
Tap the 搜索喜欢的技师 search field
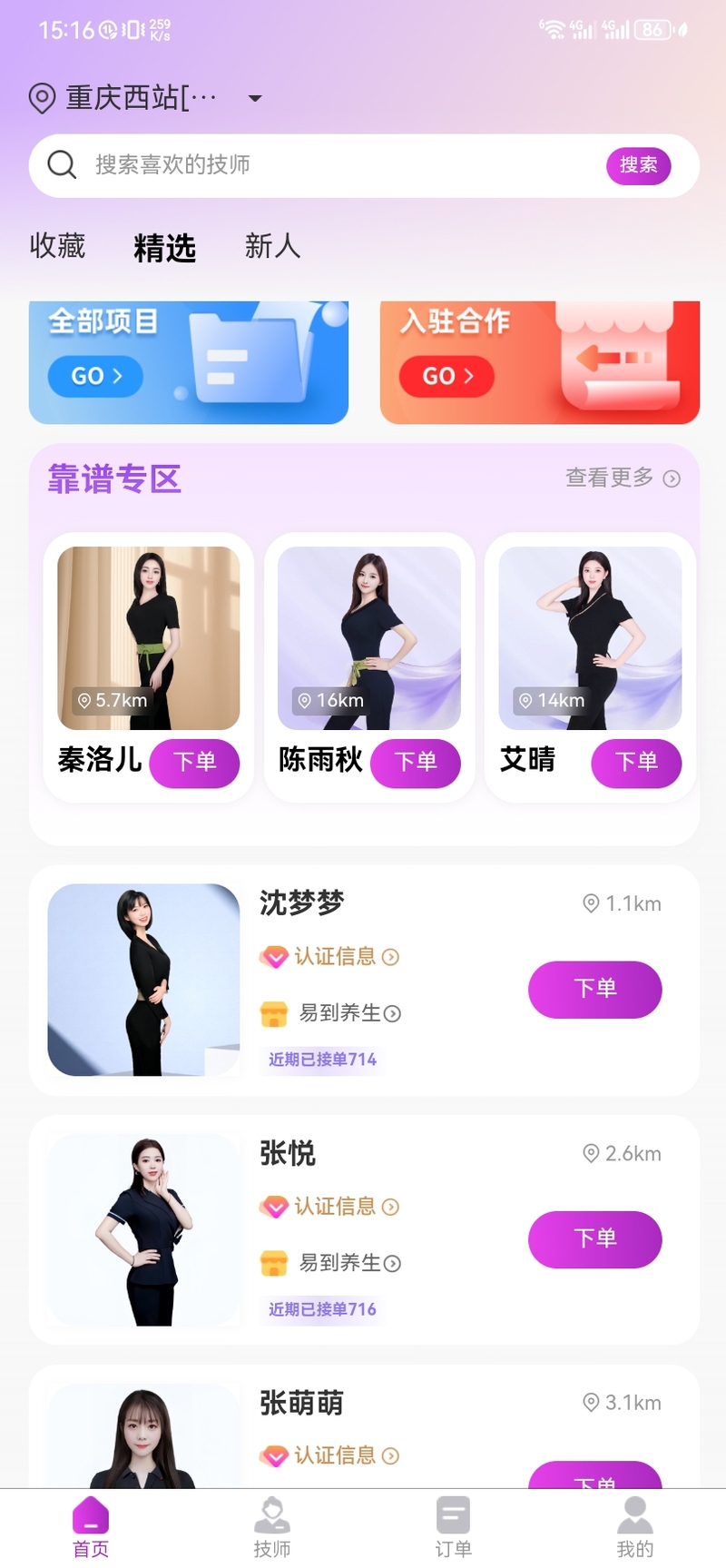pos(327,165)
